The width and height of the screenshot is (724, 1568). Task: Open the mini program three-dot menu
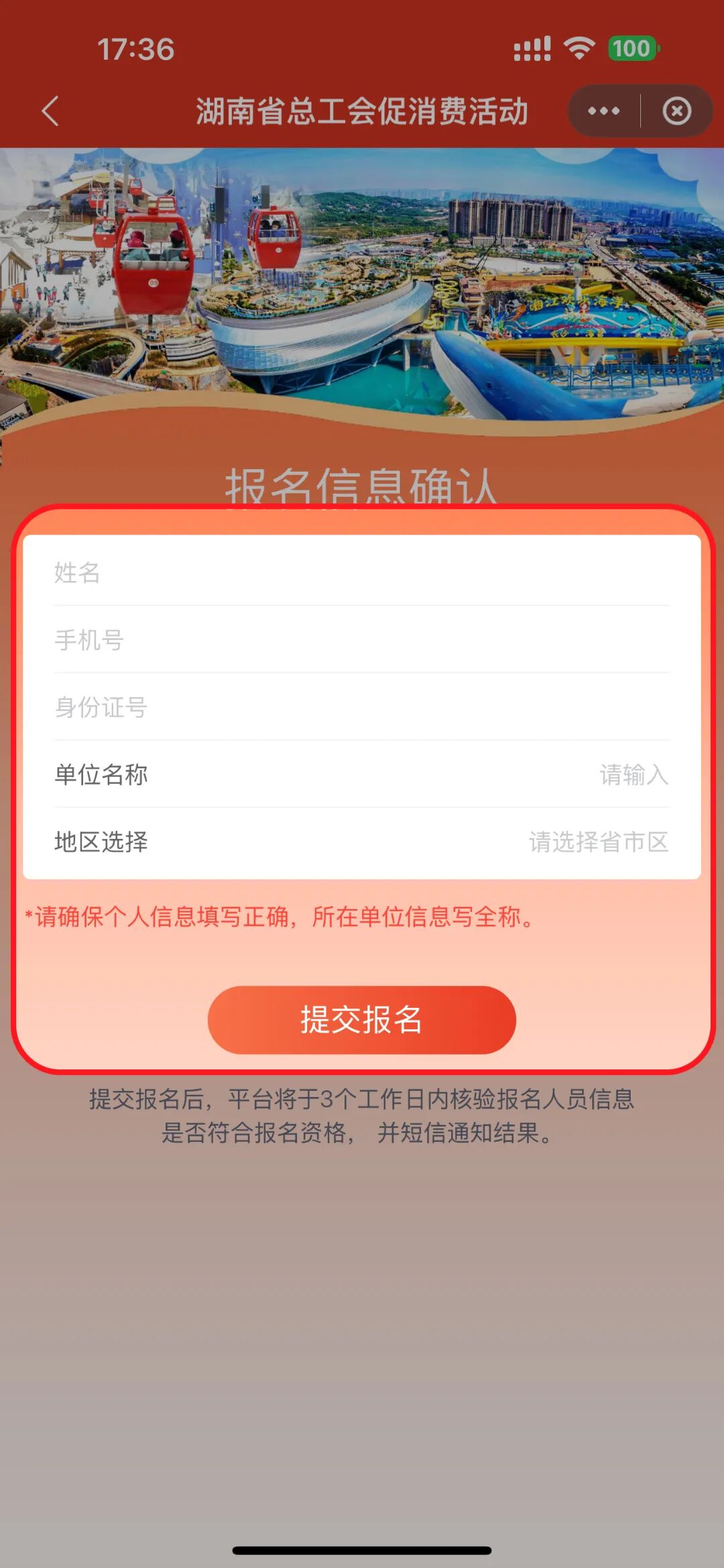click(x=603, y=111)
